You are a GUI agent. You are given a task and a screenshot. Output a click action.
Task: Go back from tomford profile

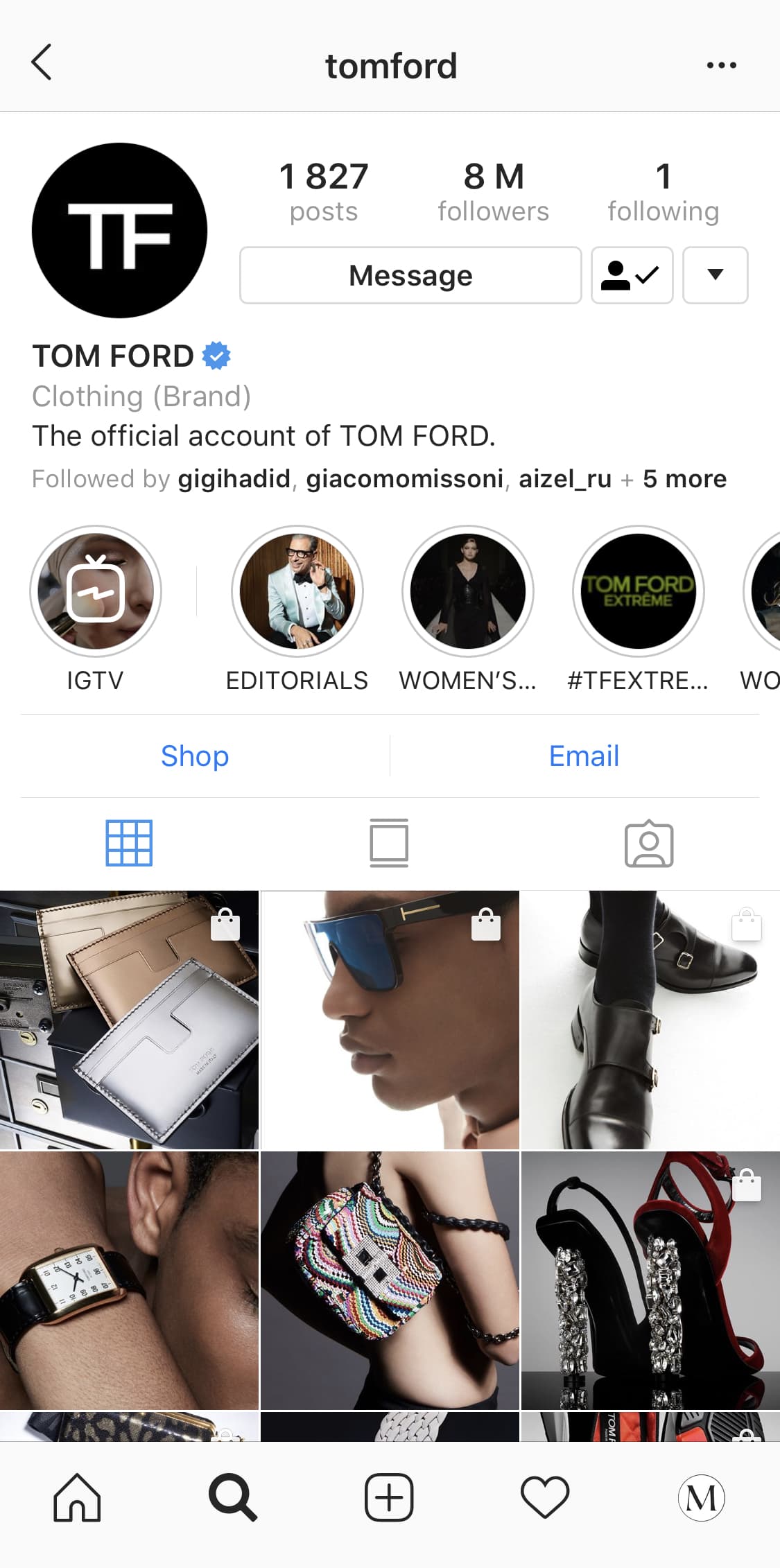point(42,63)
